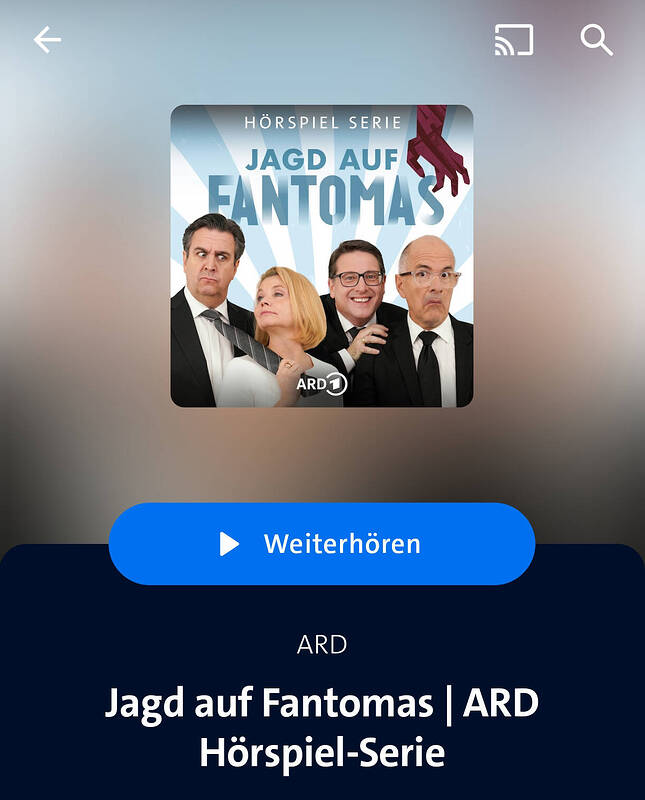Viewport: 645px width, 800px height.
Task: Open the cast to device option
Action: click(514, 40)
